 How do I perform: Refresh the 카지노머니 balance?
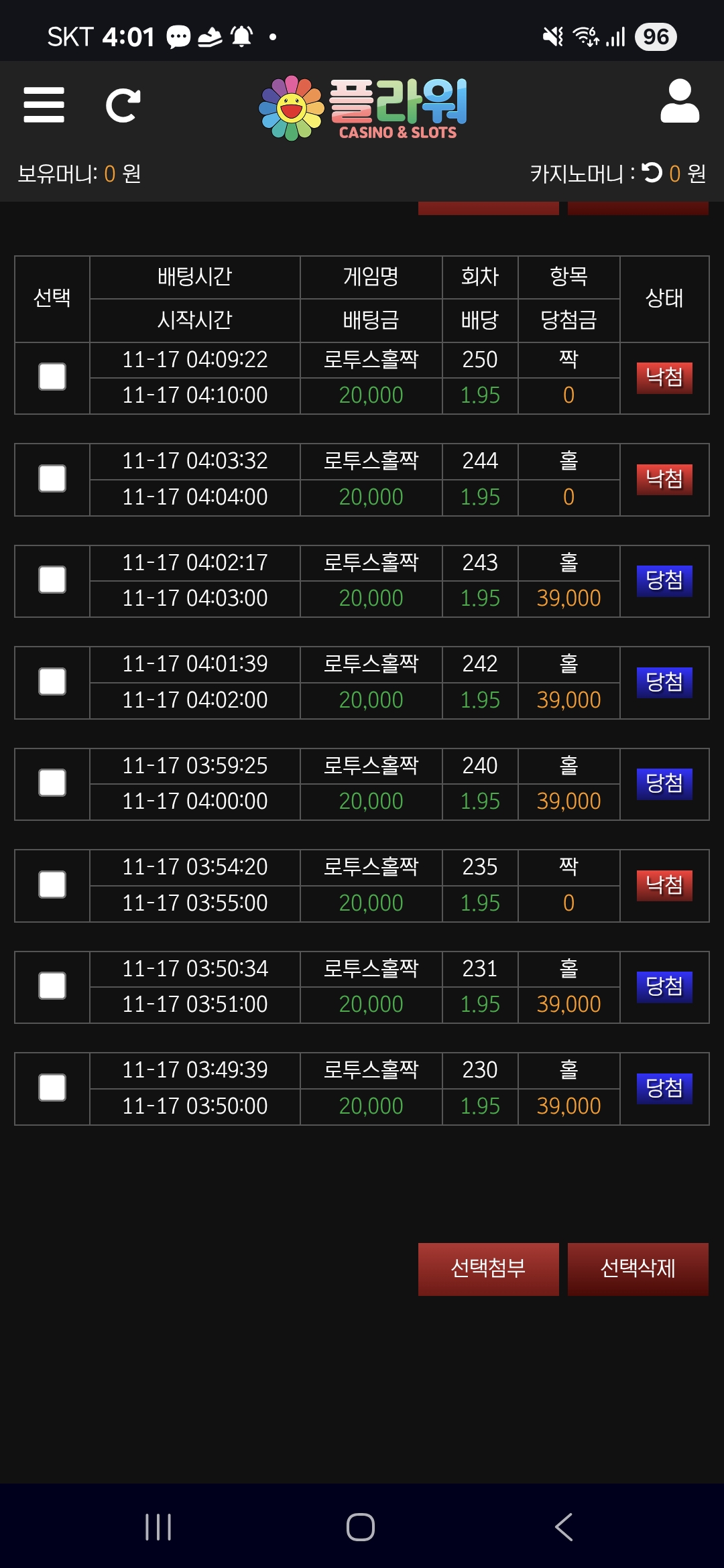[x=652, y=173]
